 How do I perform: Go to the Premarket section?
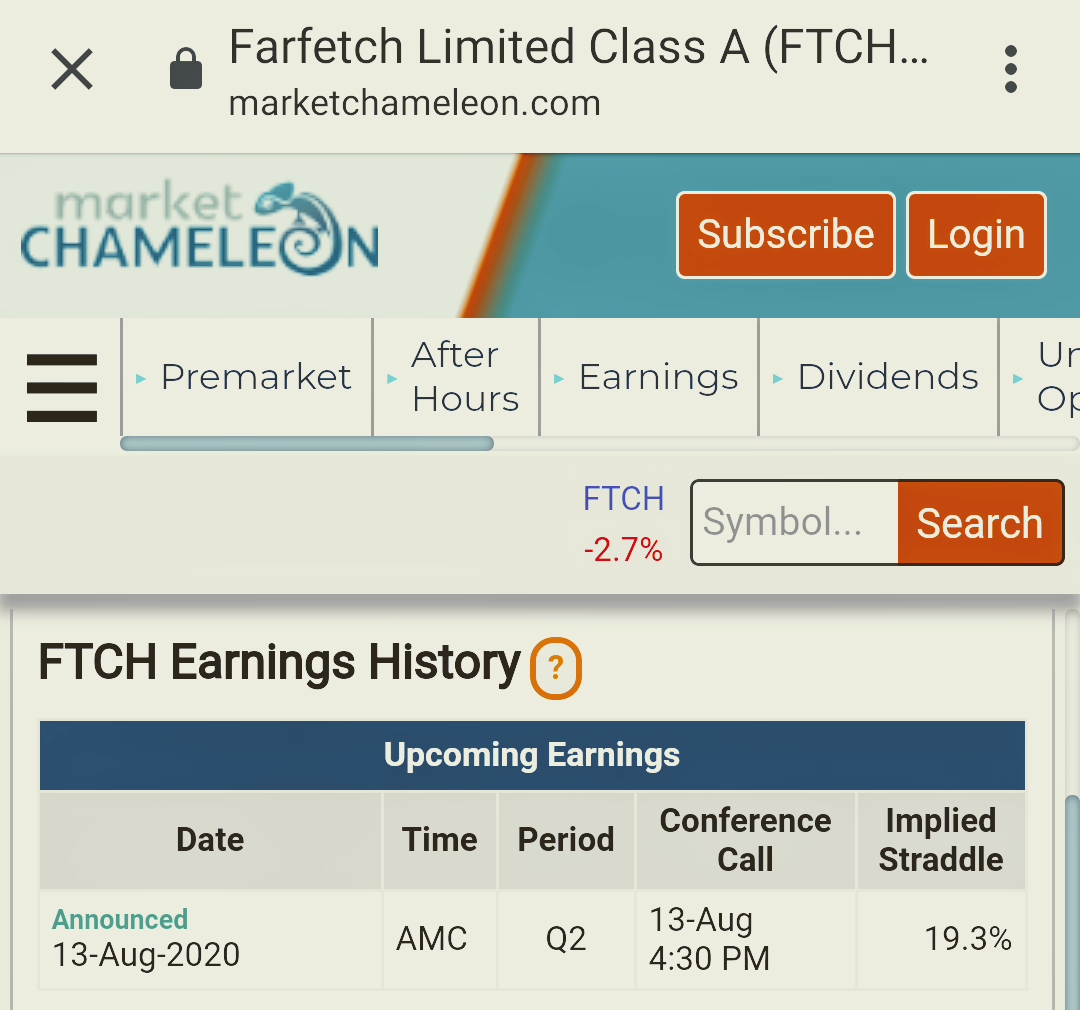tap(255, 377)
